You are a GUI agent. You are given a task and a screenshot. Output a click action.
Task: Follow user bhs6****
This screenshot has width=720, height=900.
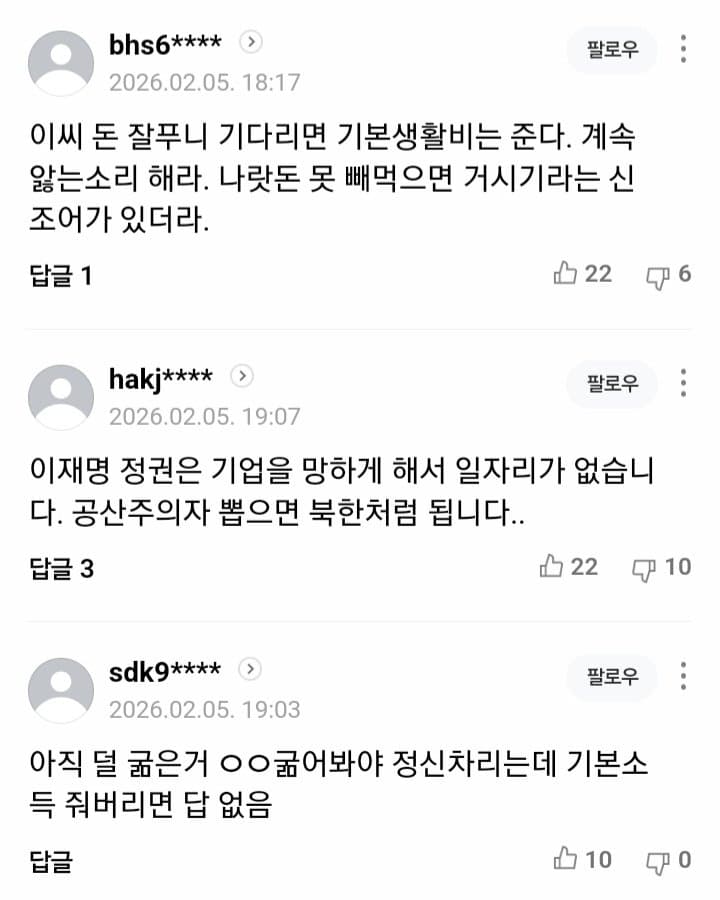[612, 50]
